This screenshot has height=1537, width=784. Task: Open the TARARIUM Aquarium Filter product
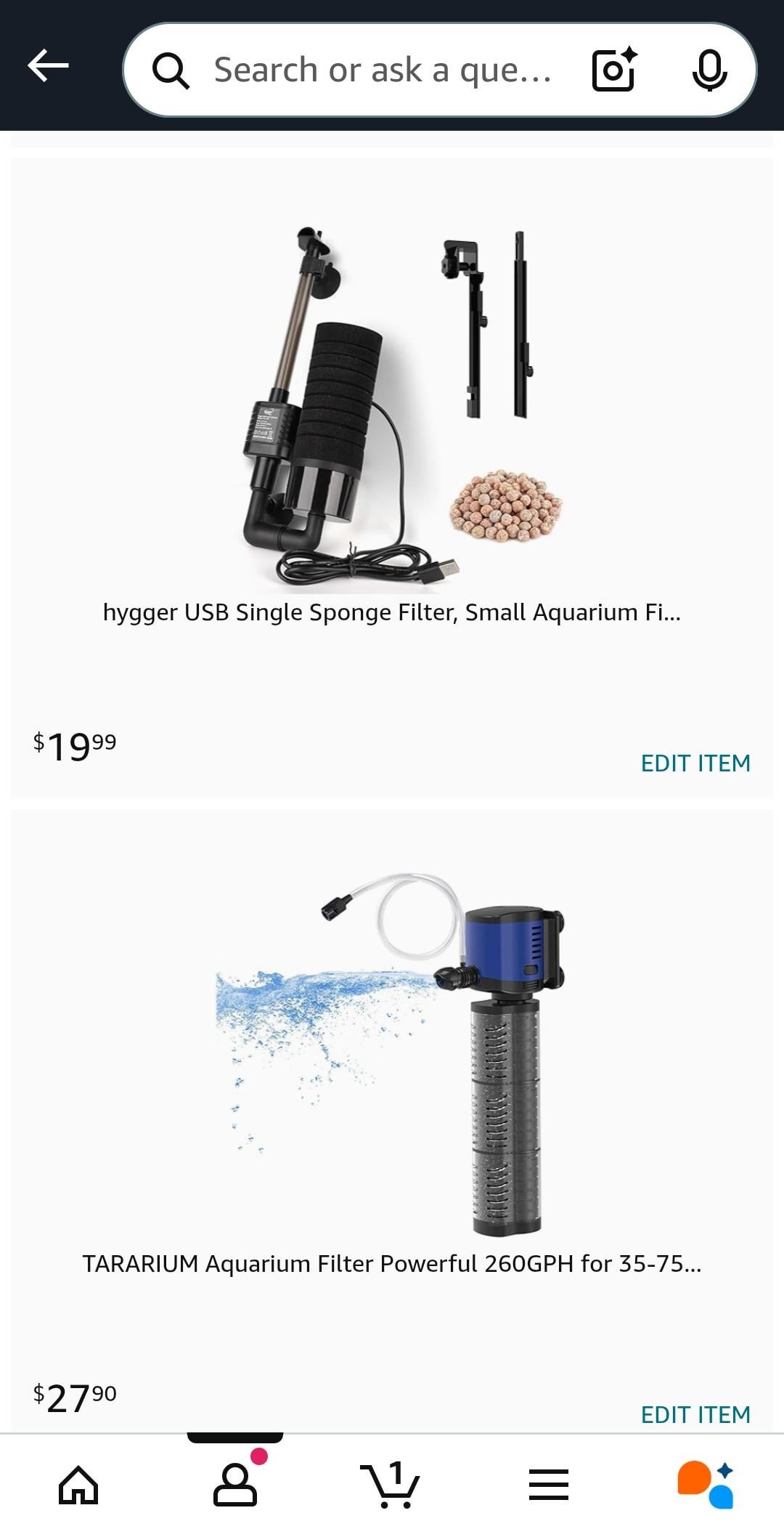click(x=392, y=1264)
